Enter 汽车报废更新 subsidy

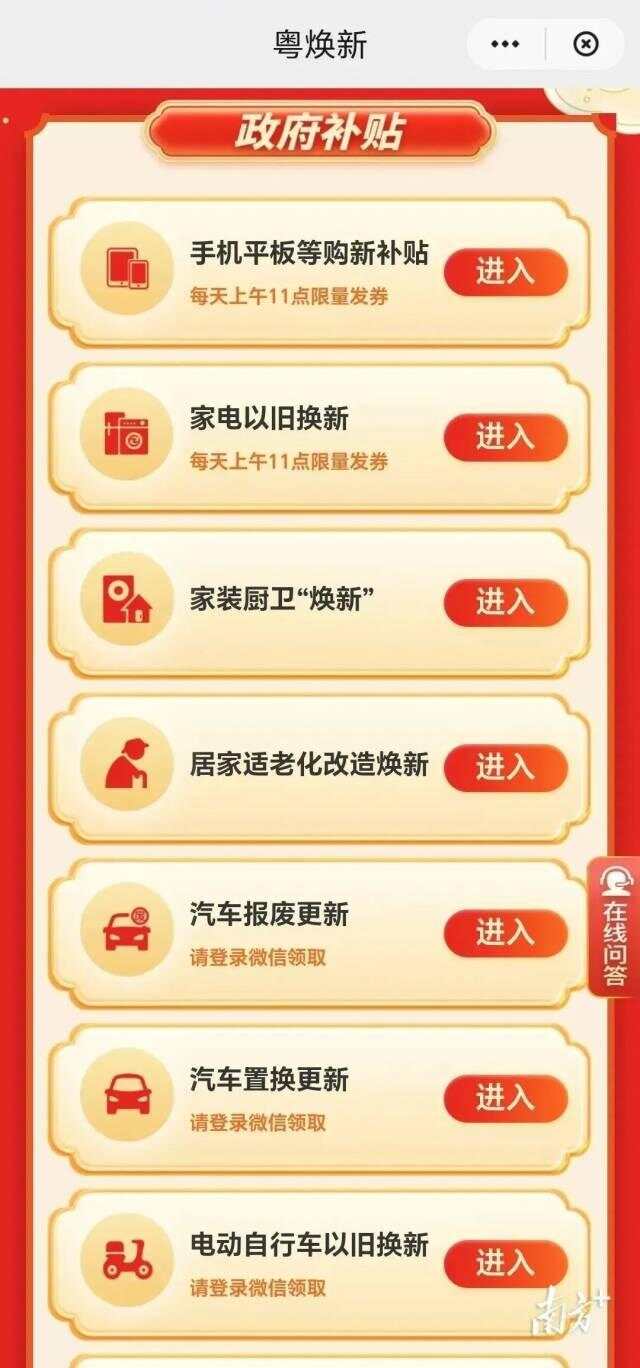(505, 933)
